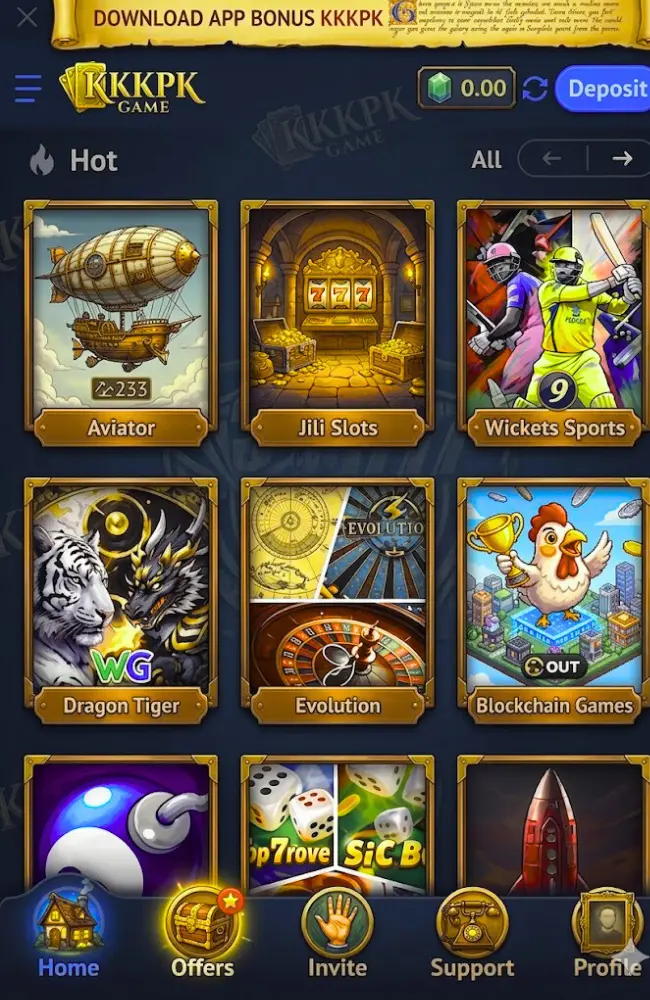Switch to Support tab
The image size is (650, 1000).
[472, 935]
